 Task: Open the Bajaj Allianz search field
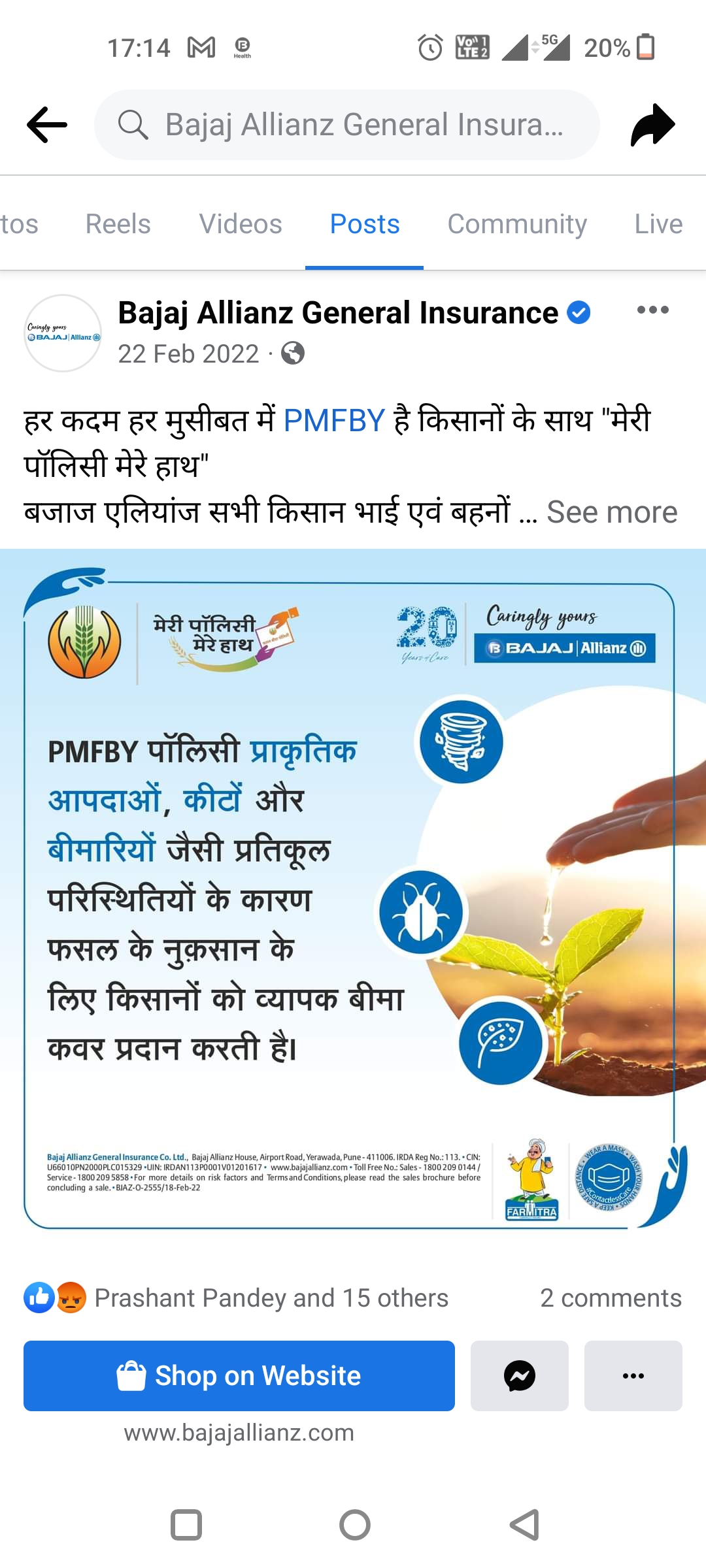click(346, 125)
